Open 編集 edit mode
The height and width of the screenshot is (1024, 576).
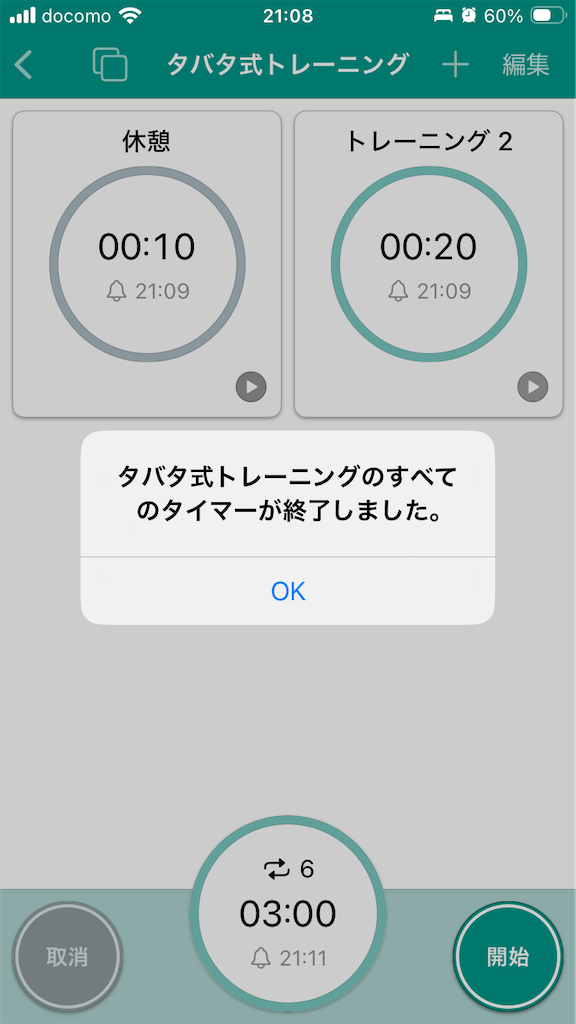coord(526,65)
